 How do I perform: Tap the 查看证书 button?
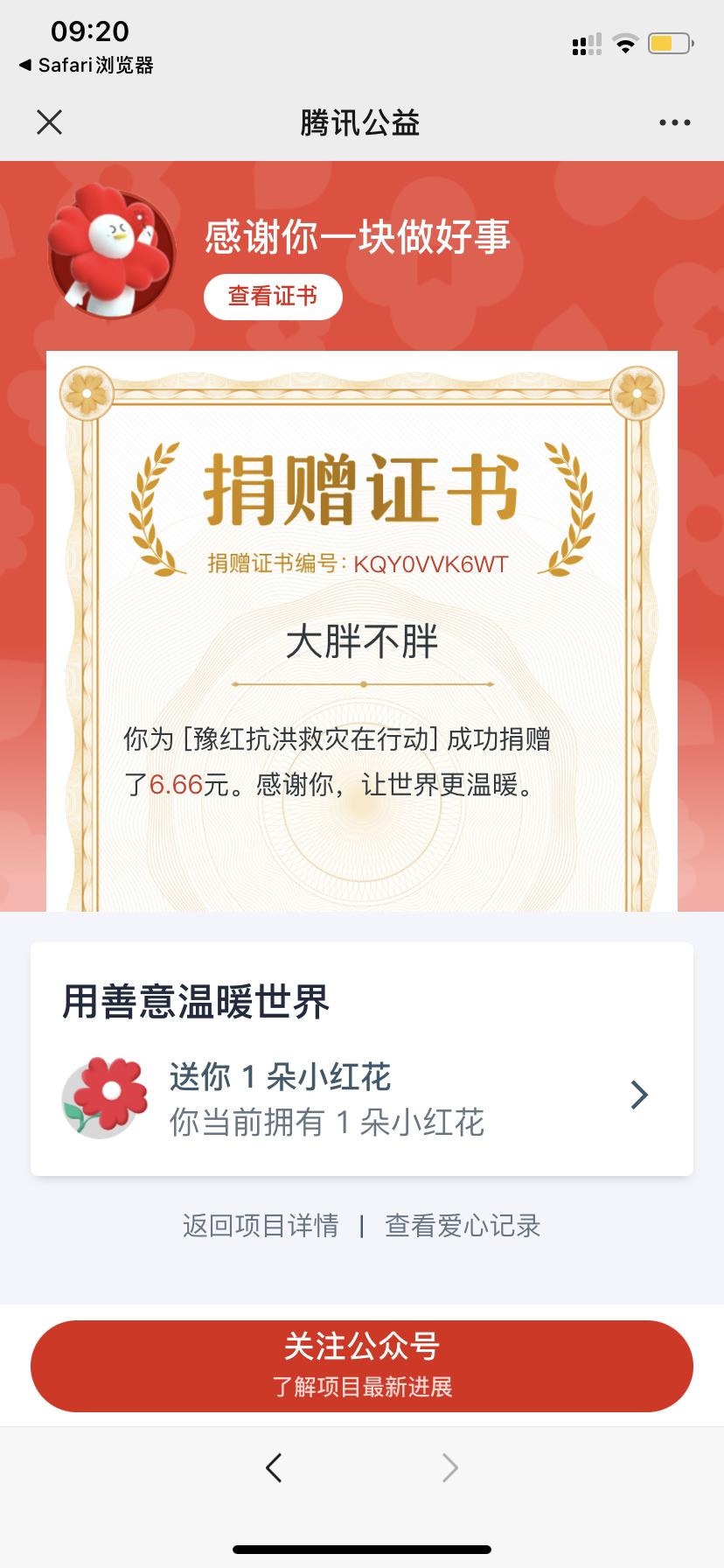click(273, 297)
